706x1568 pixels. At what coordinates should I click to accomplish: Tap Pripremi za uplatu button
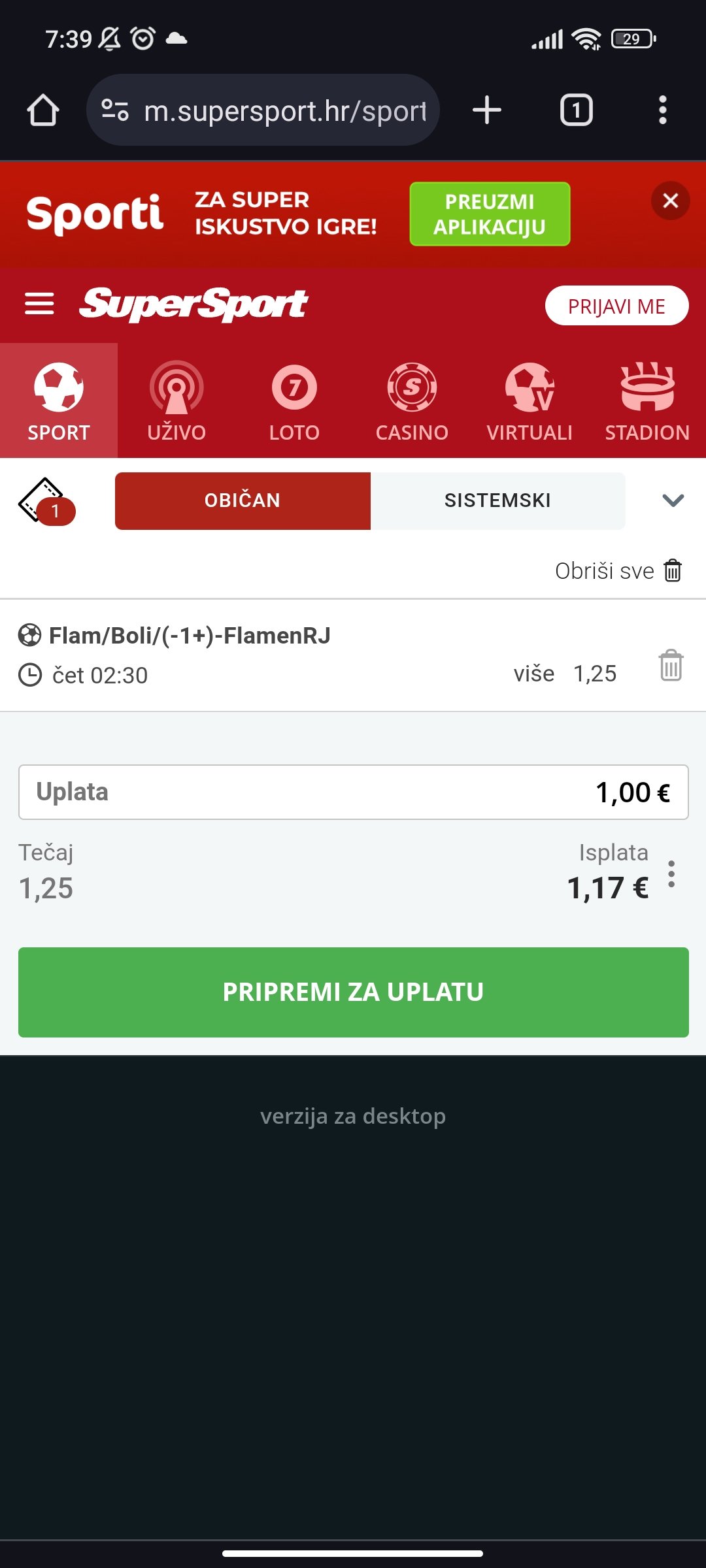[x=353, y=992]
